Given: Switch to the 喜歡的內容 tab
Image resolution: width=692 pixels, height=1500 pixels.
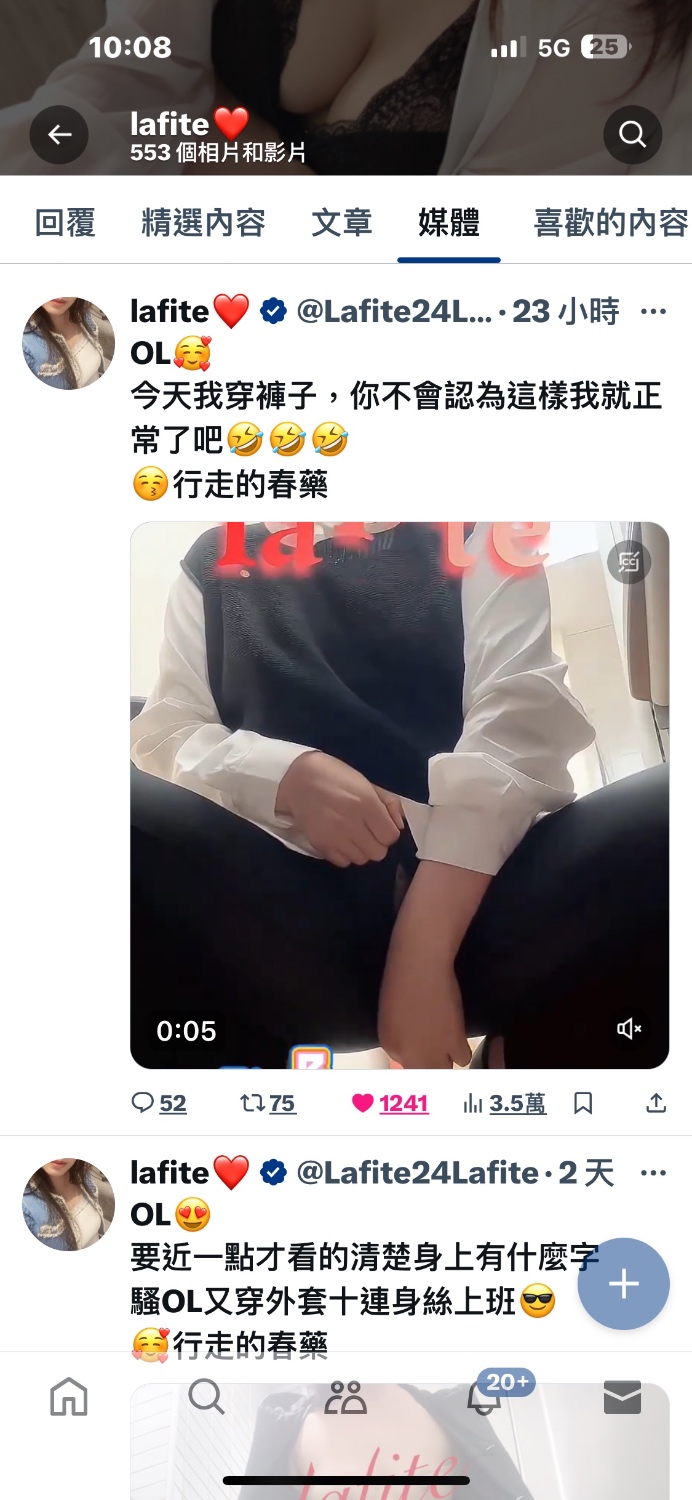Looking at the screenshot, I should click(x=611, y=222).
